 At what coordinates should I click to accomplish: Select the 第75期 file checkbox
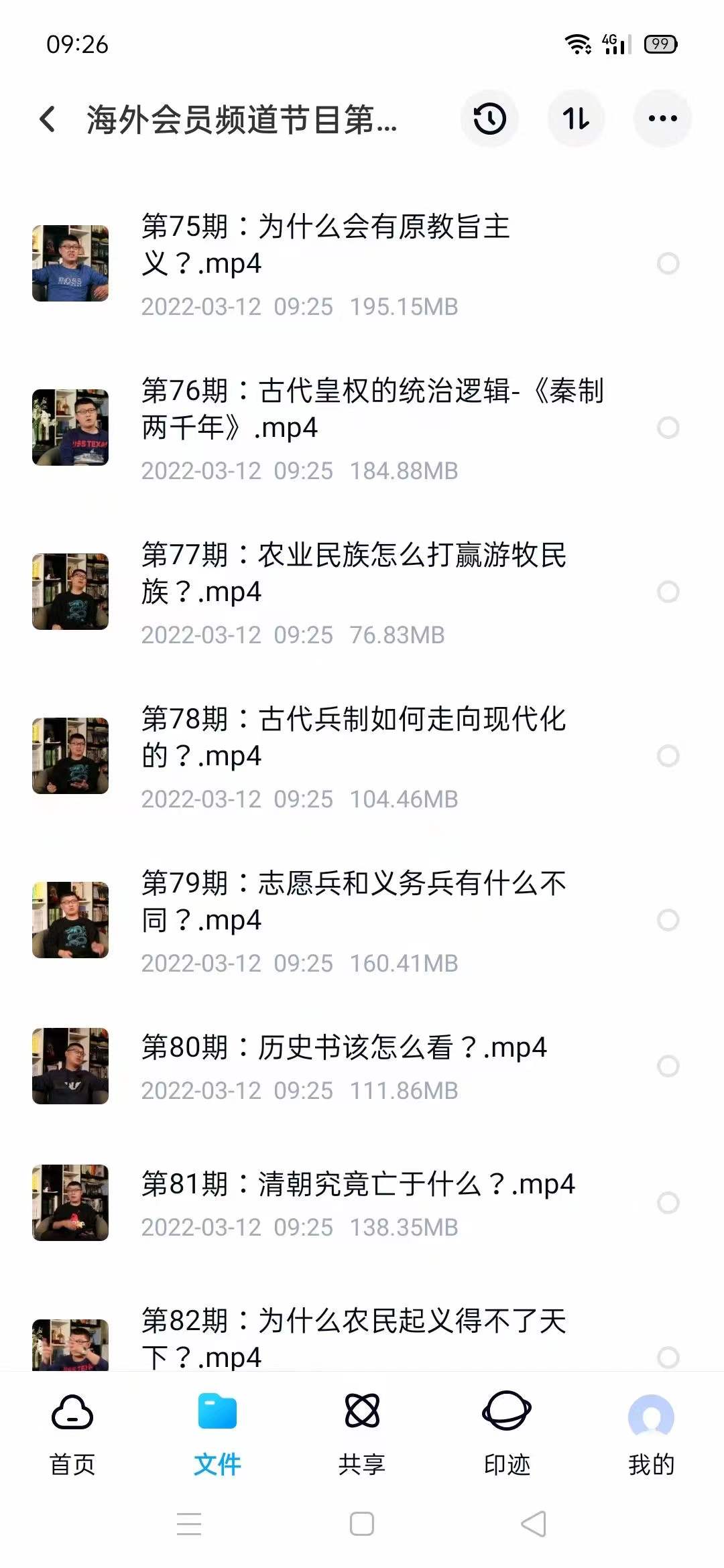(668, 263)
